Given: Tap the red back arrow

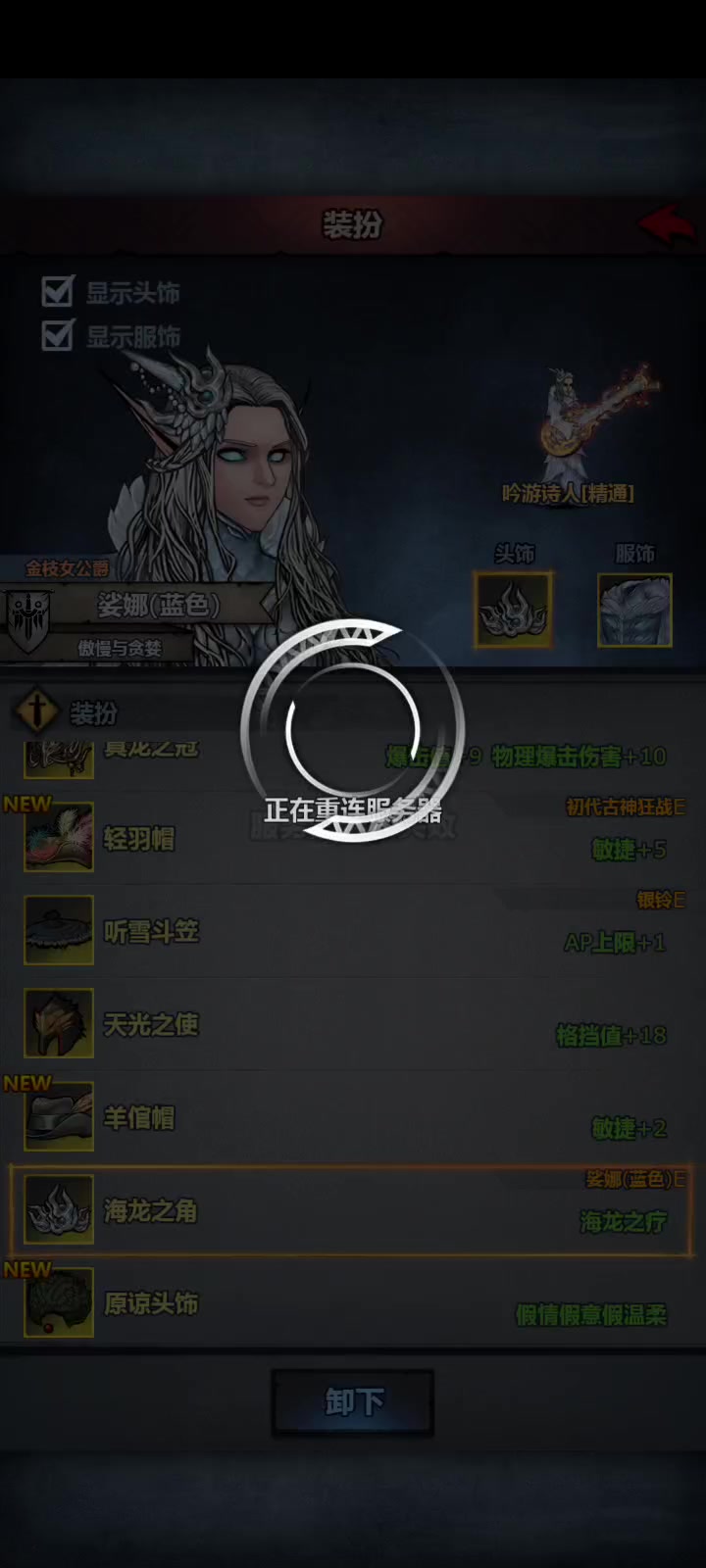Looking at the screenshot, I should 667,223.
